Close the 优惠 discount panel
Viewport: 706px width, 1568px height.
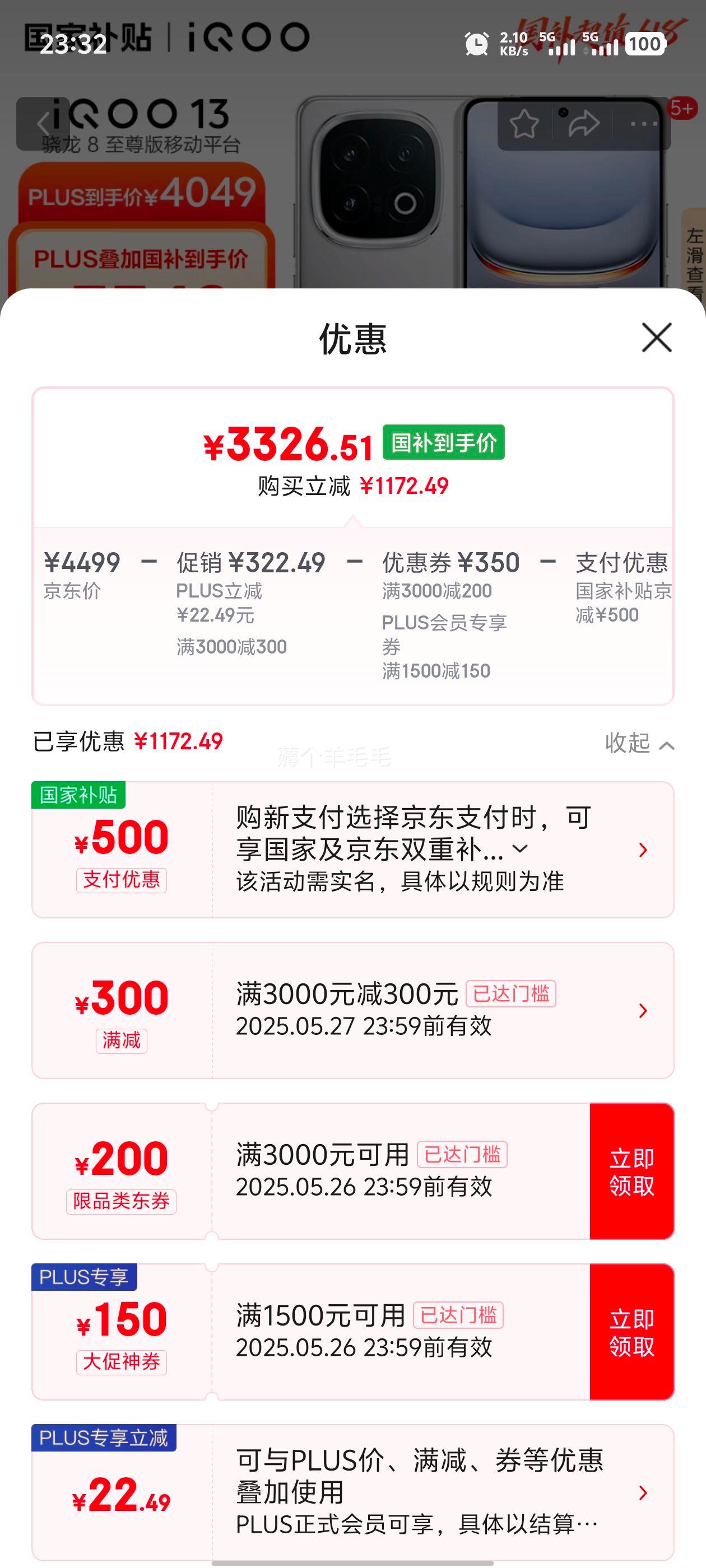657,337
